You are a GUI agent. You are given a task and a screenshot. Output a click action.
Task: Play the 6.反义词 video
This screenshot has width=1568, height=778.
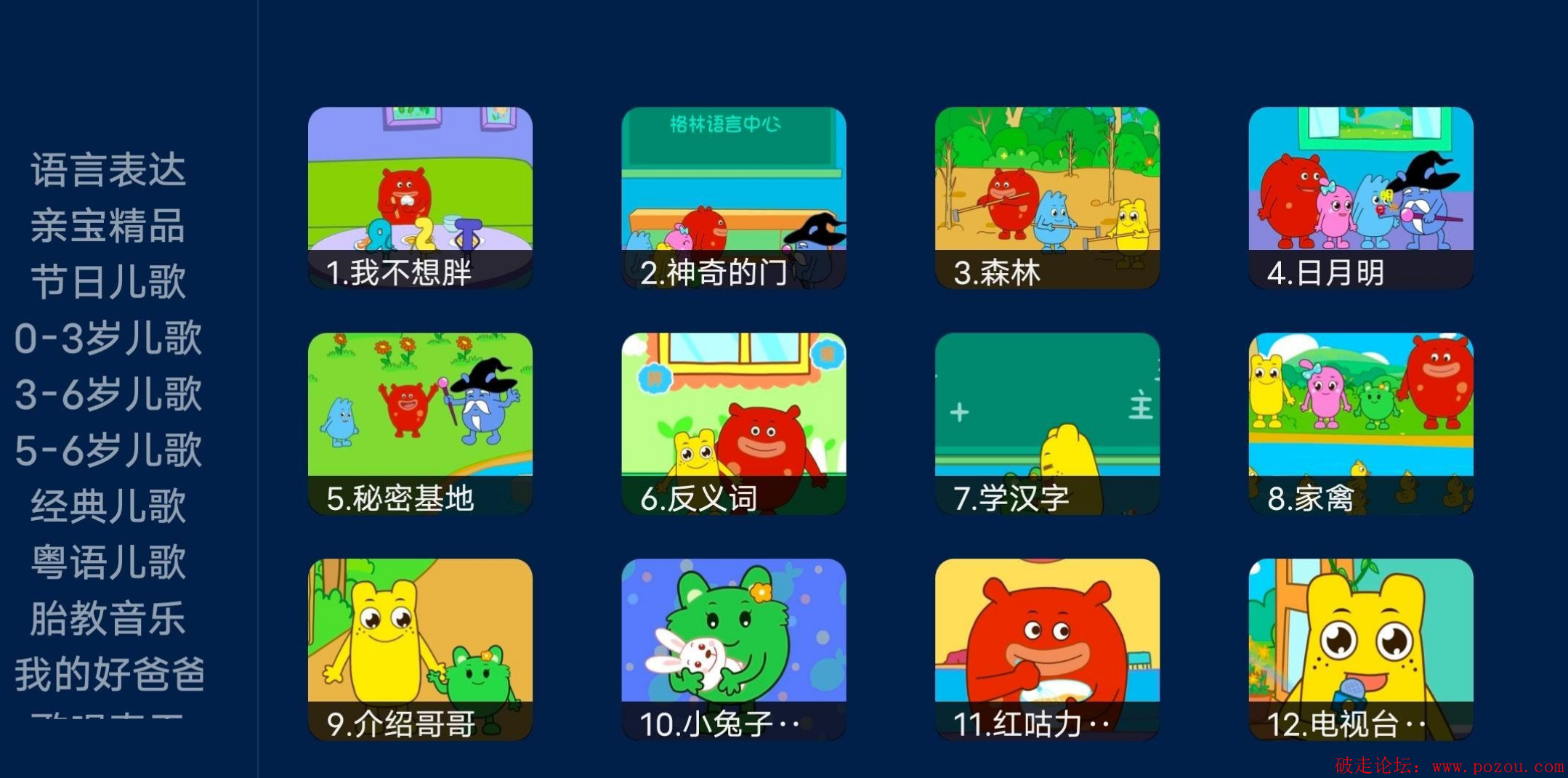click(x=733, y=424)
